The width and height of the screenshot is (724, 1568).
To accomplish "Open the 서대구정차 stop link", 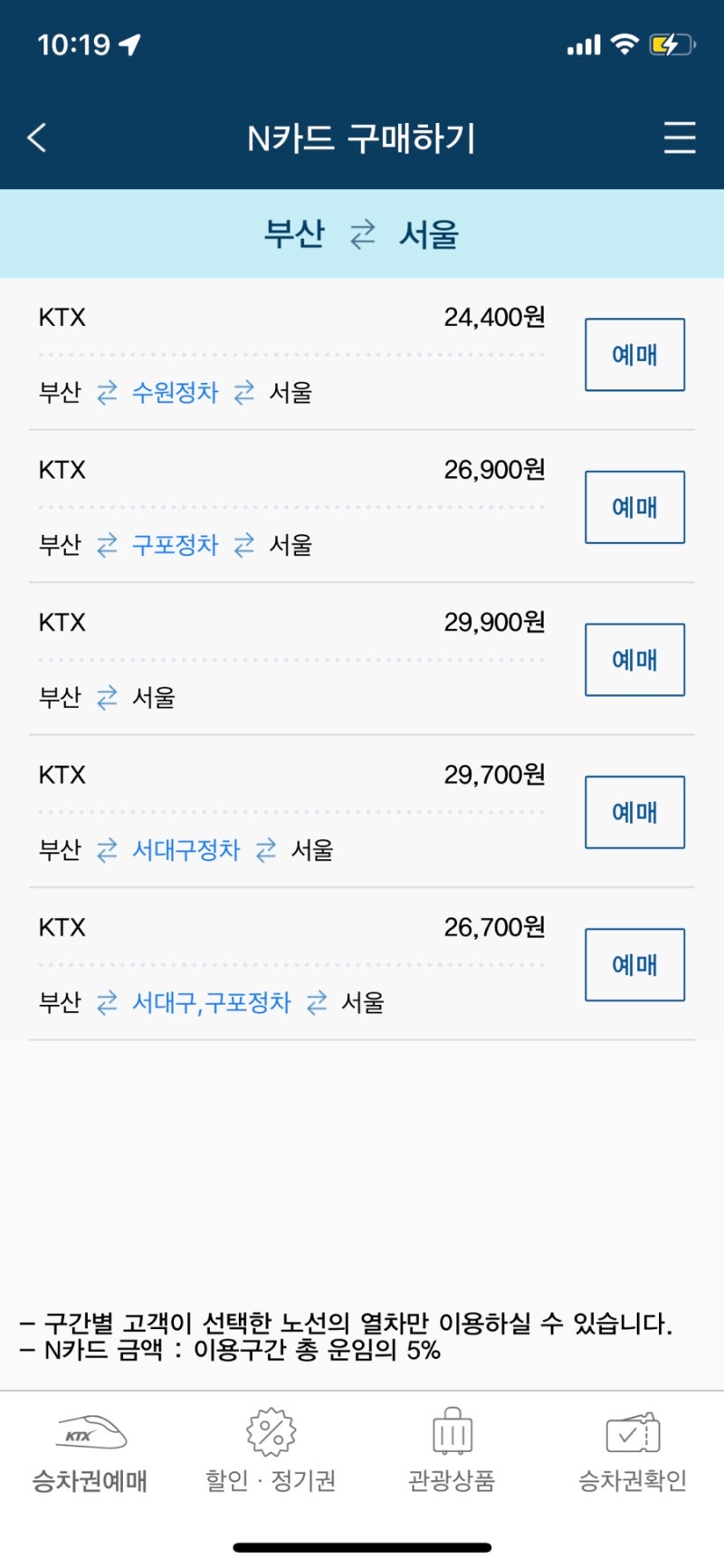I will [185, 850].
